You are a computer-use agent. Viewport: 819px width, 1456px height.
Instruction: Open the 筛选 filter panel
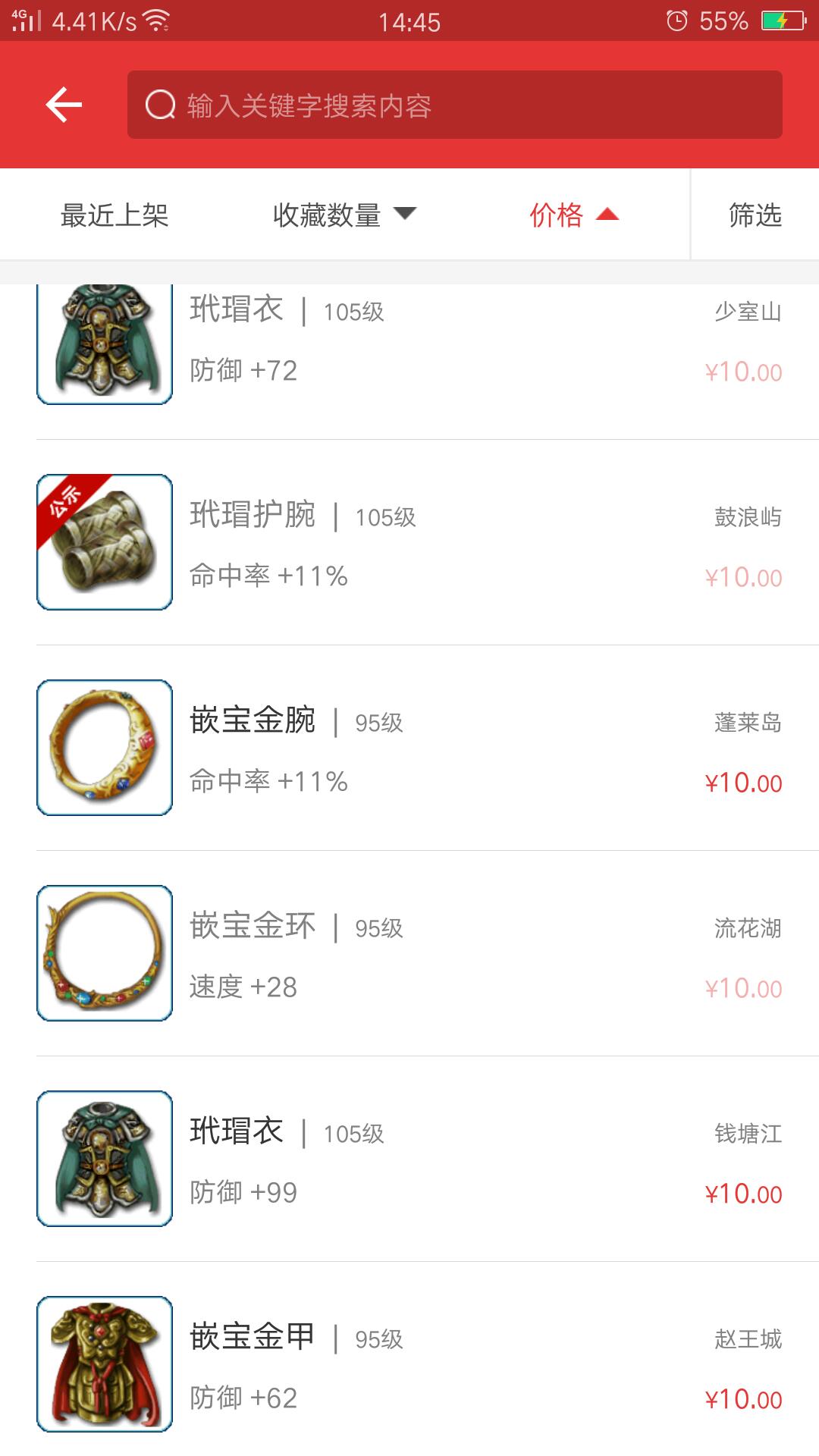pos(755,215)
